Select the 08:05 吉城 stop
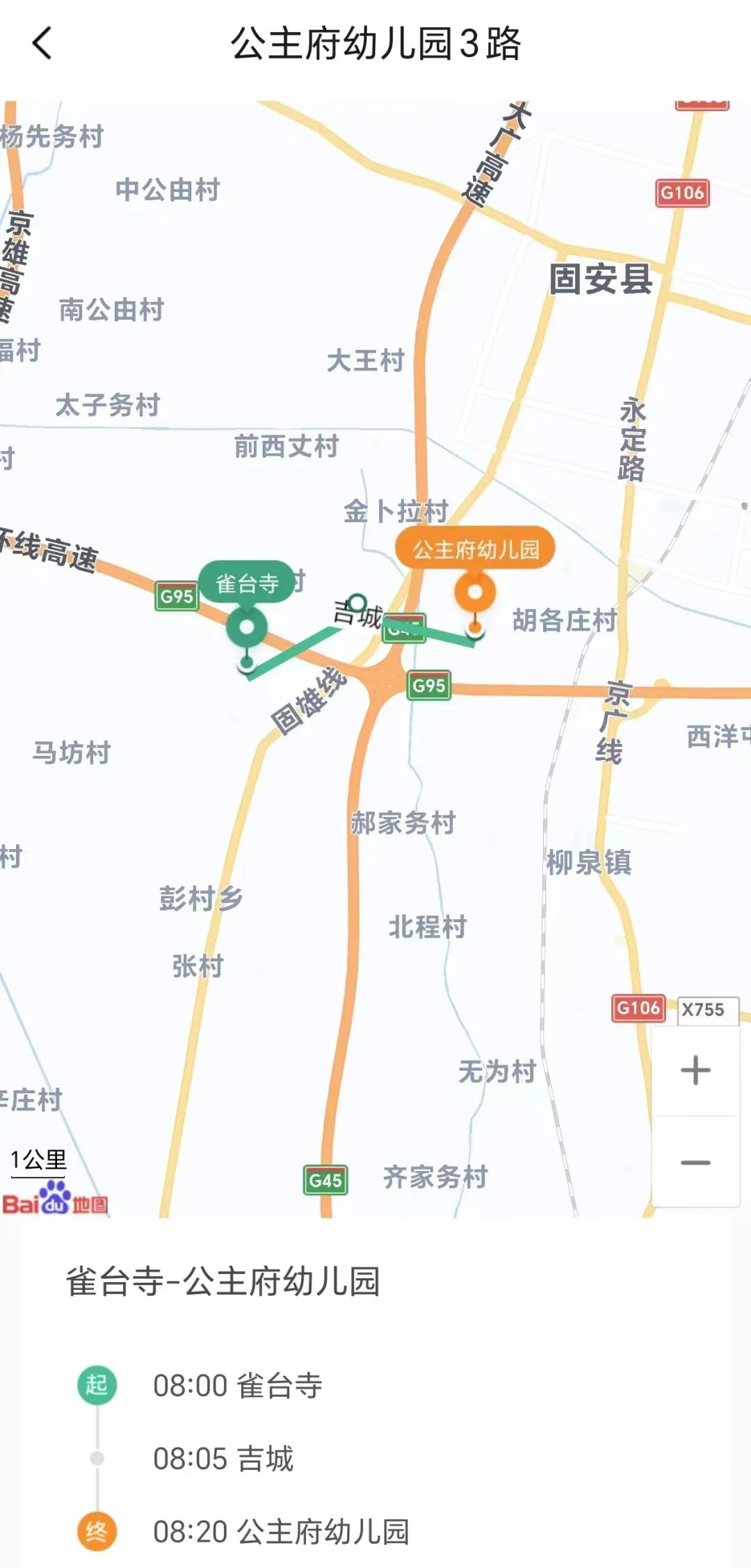Screen dimensions: 751x1568 (223, 1458)
